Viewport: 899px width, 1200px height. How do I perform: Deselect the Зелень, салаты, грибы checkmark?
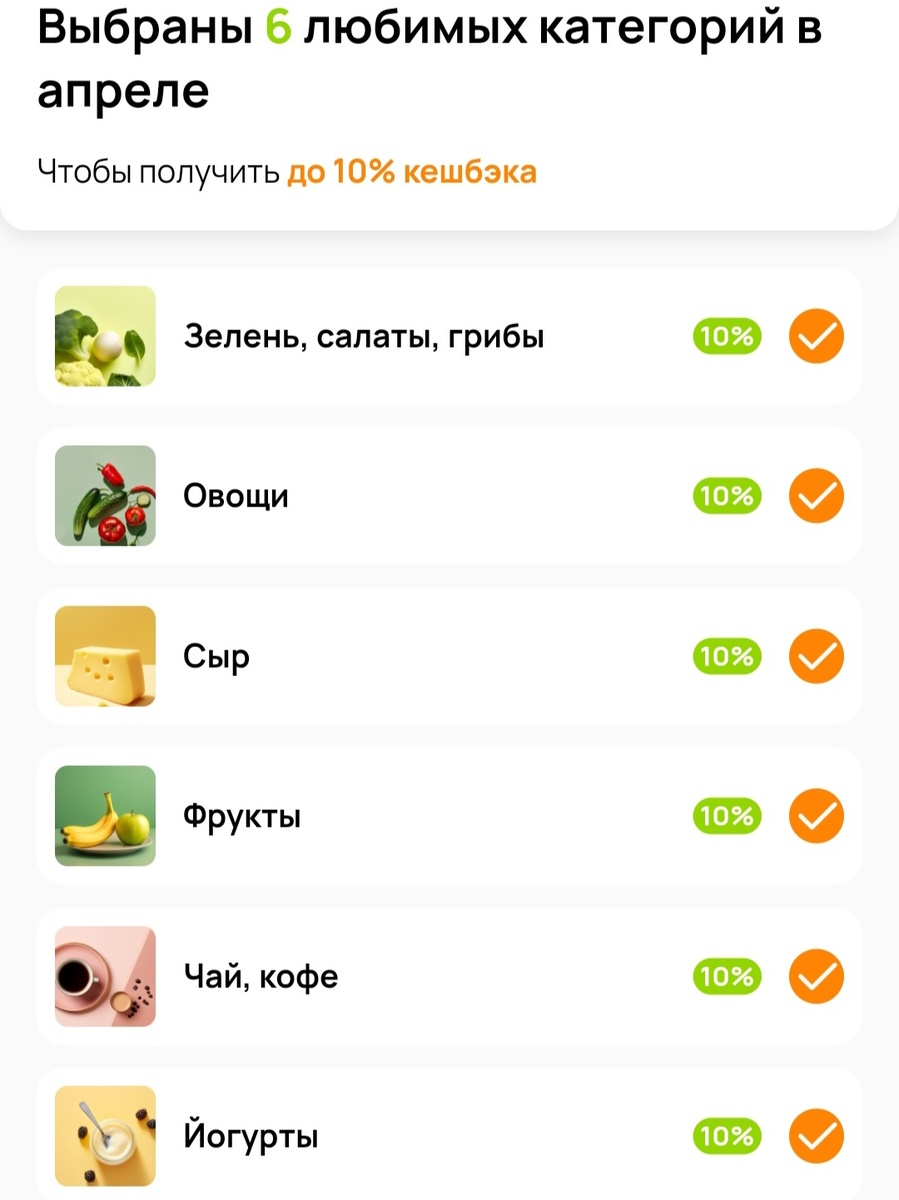coord(816,336)
